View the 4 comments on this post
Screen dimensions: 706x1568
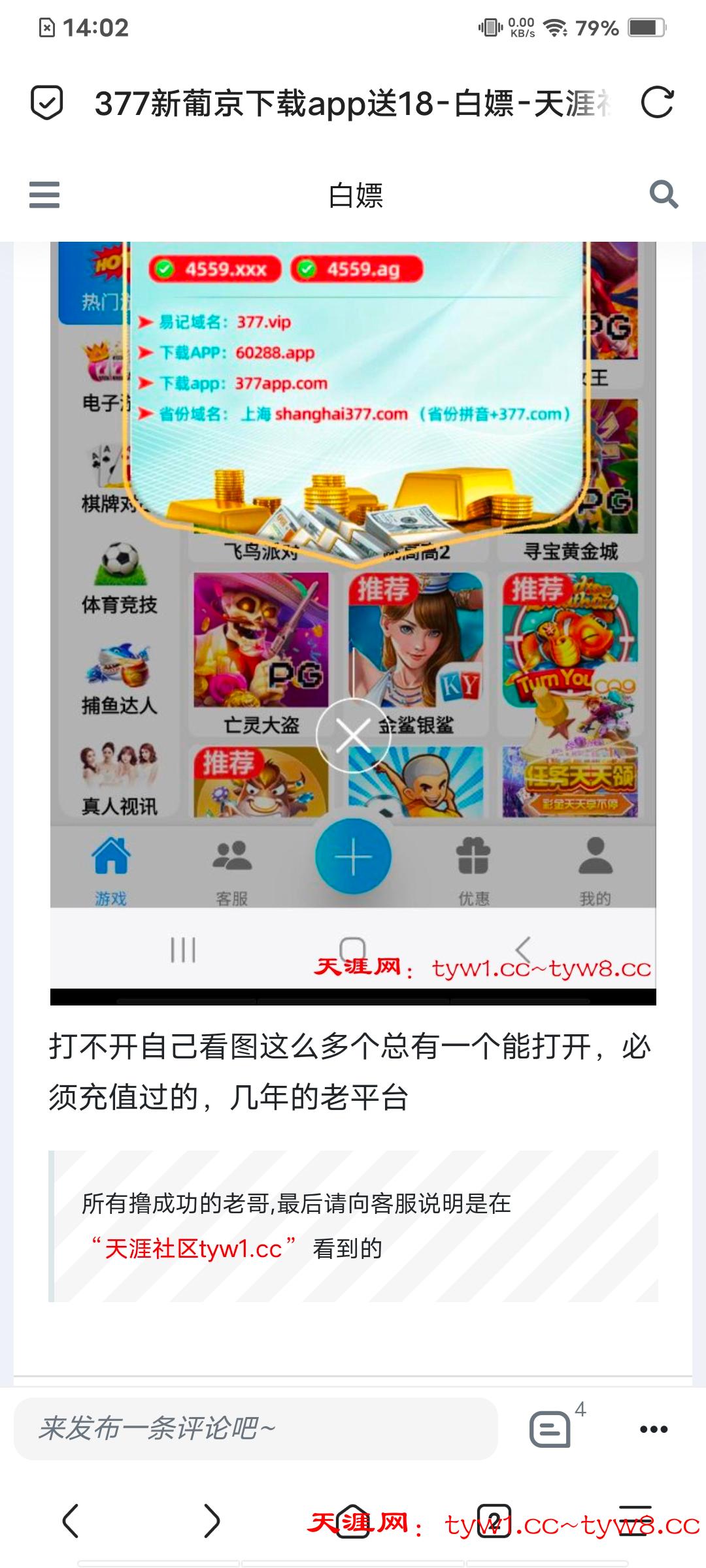pyautogui.click(x=551, y=1428)
